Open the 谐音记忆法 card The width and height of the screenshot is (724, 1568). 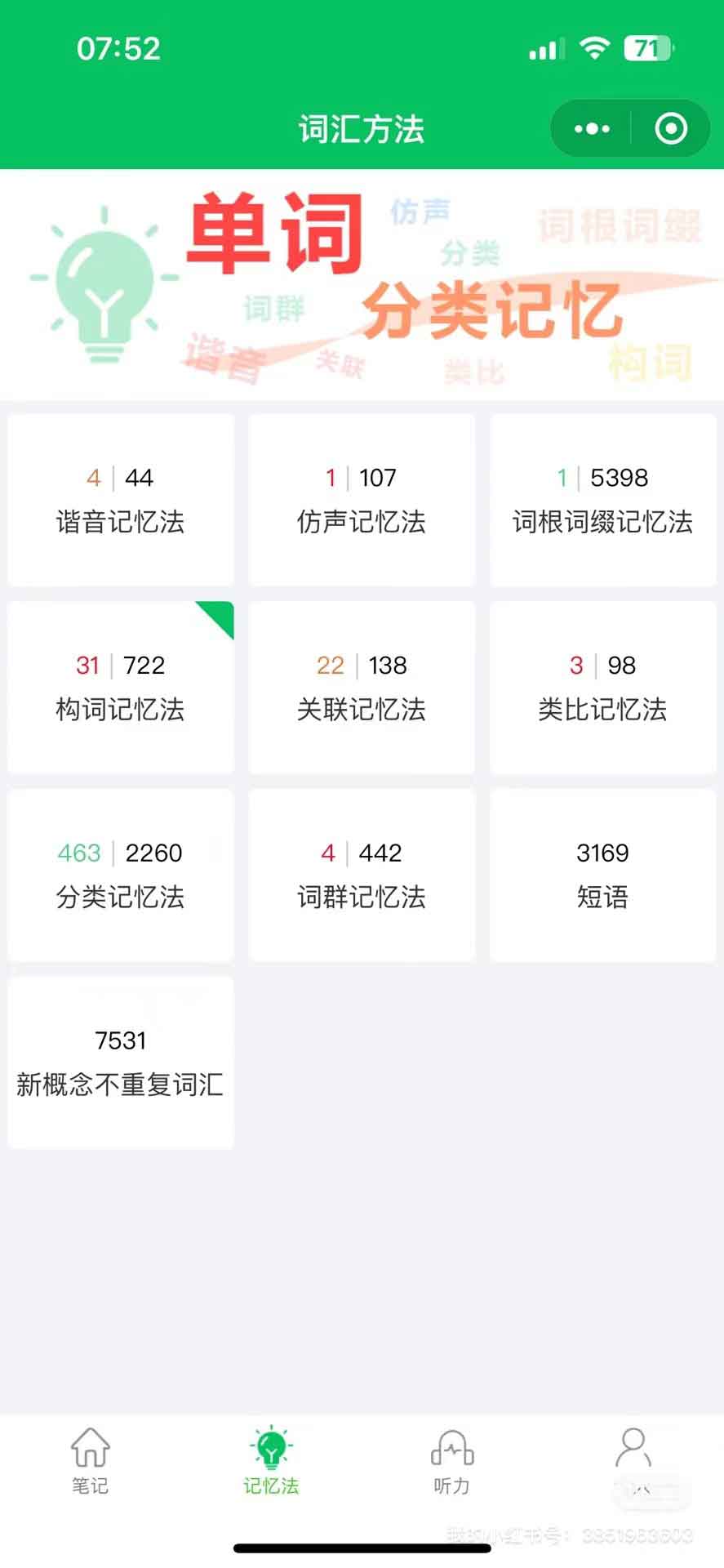tap(121, 500)
